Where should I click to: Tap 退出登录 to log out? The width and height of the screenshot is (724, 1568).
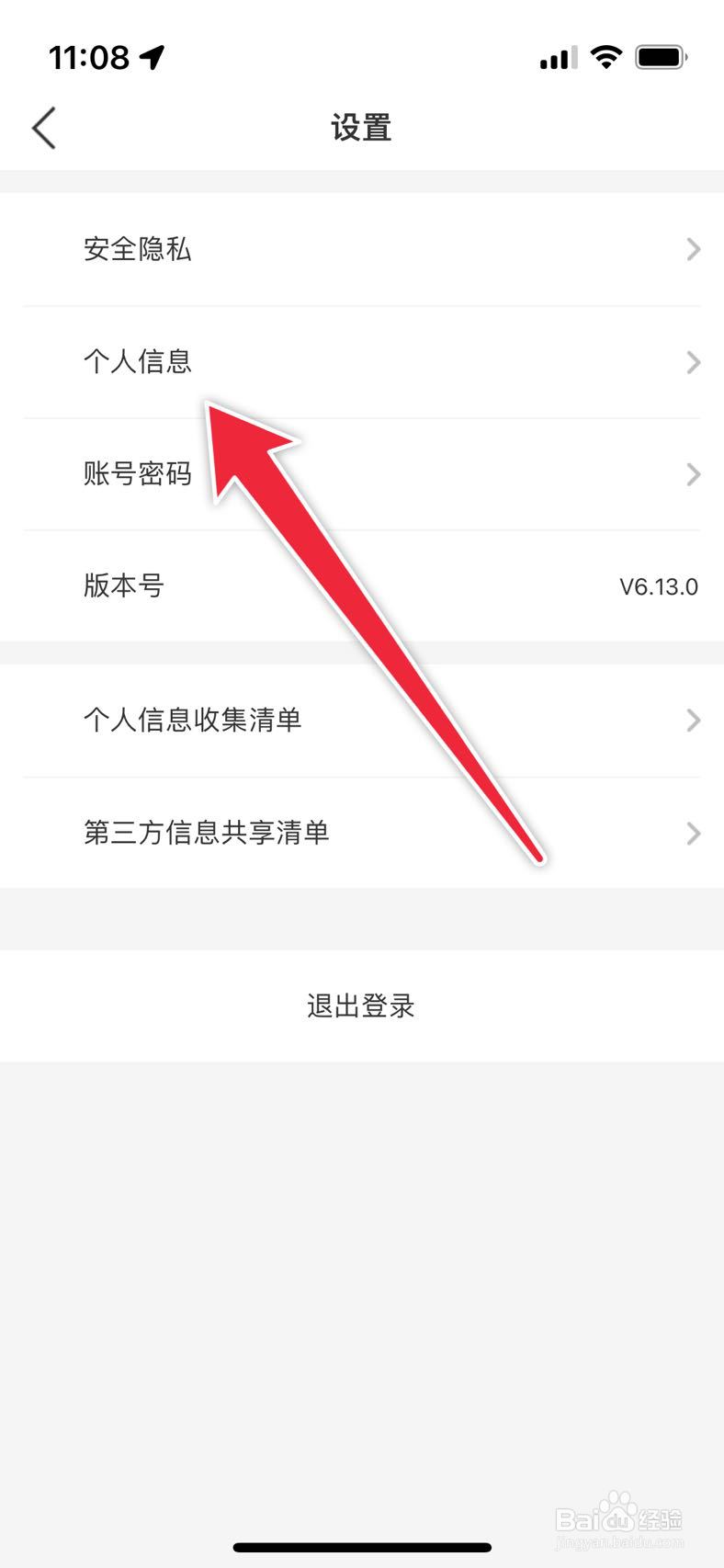pos(361,1006)
